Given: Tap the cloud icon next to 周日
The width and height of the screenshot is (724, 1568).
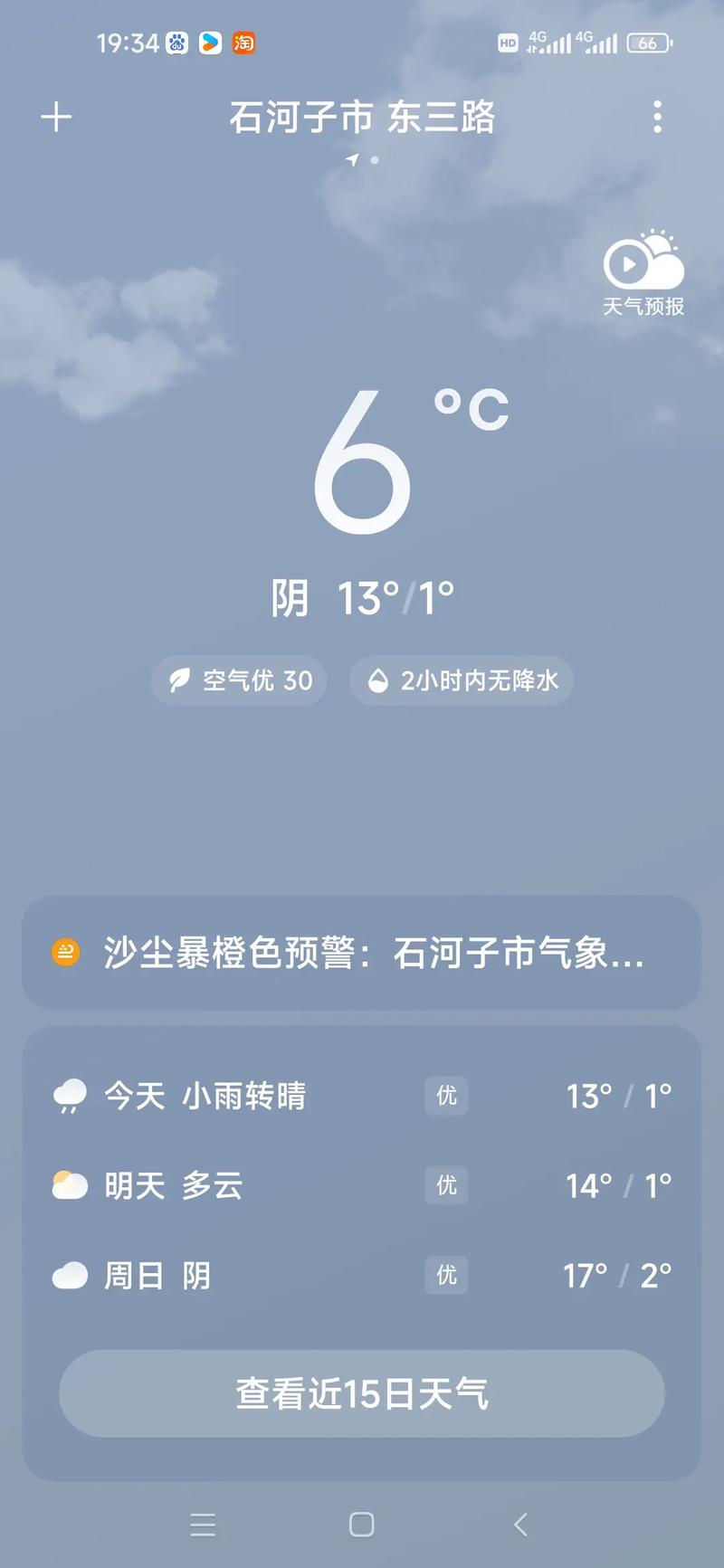Looking at the screenshot, I should pyautogui.click(x=69, y=1276).
